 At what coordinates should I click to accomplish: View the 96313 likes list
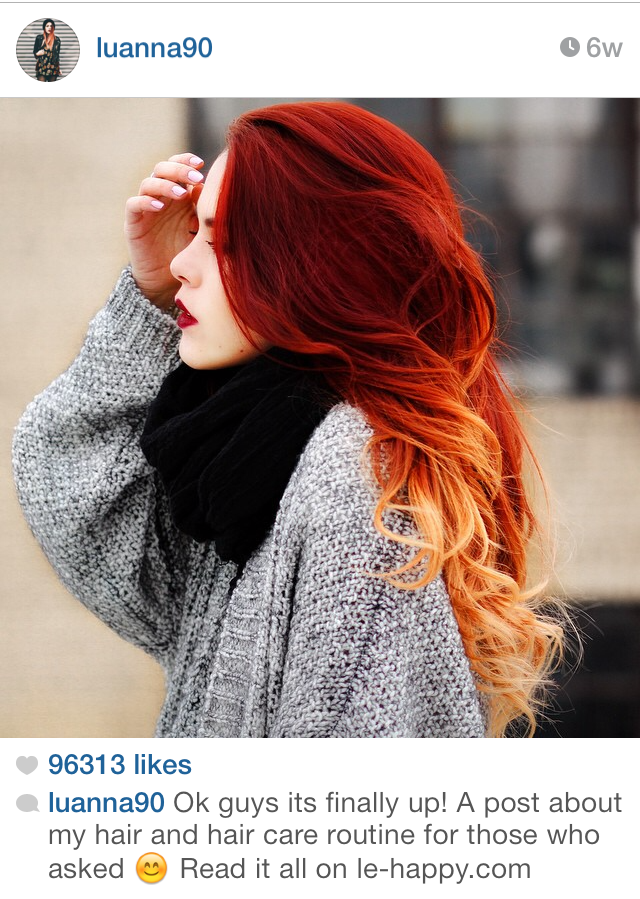click(x=119, y=765)
